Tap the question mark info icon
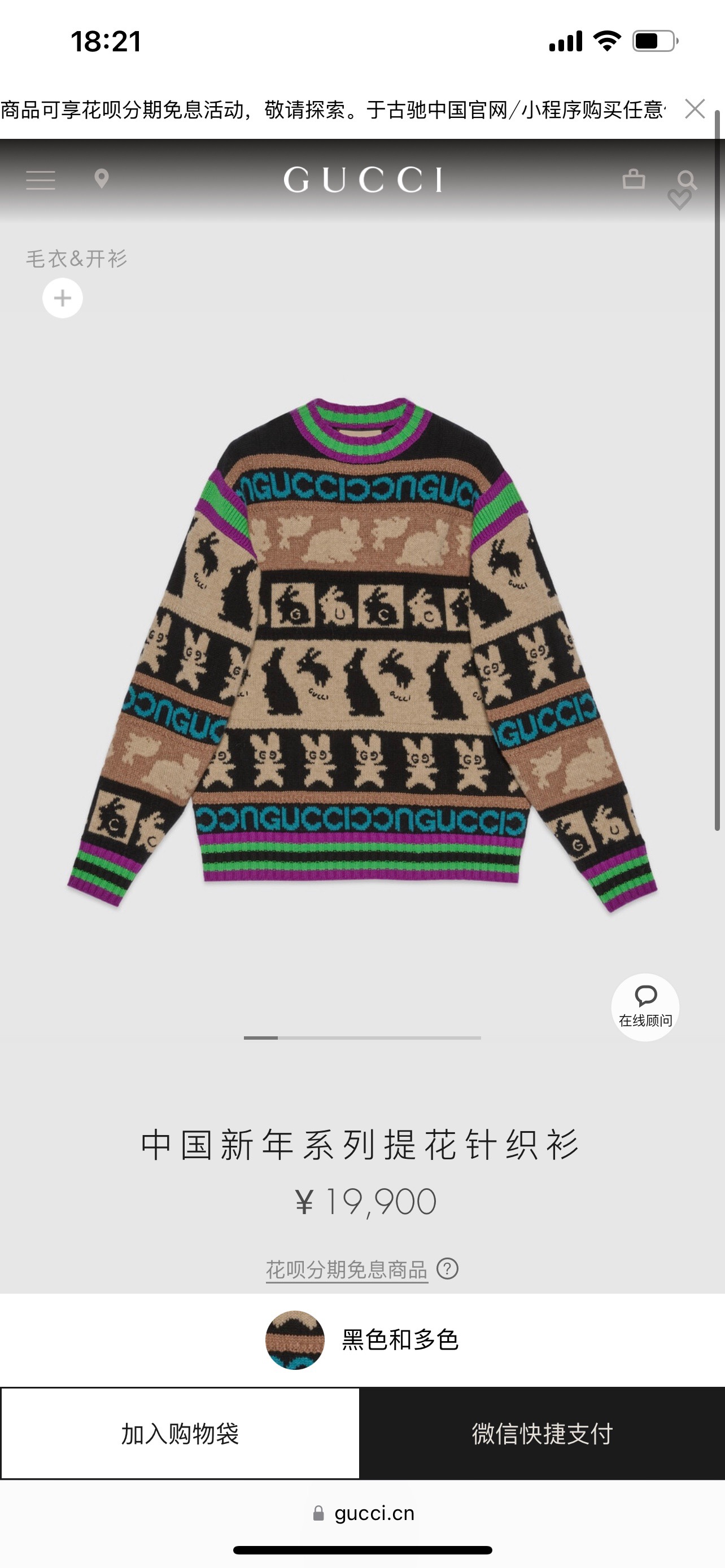 point(447,1269)
